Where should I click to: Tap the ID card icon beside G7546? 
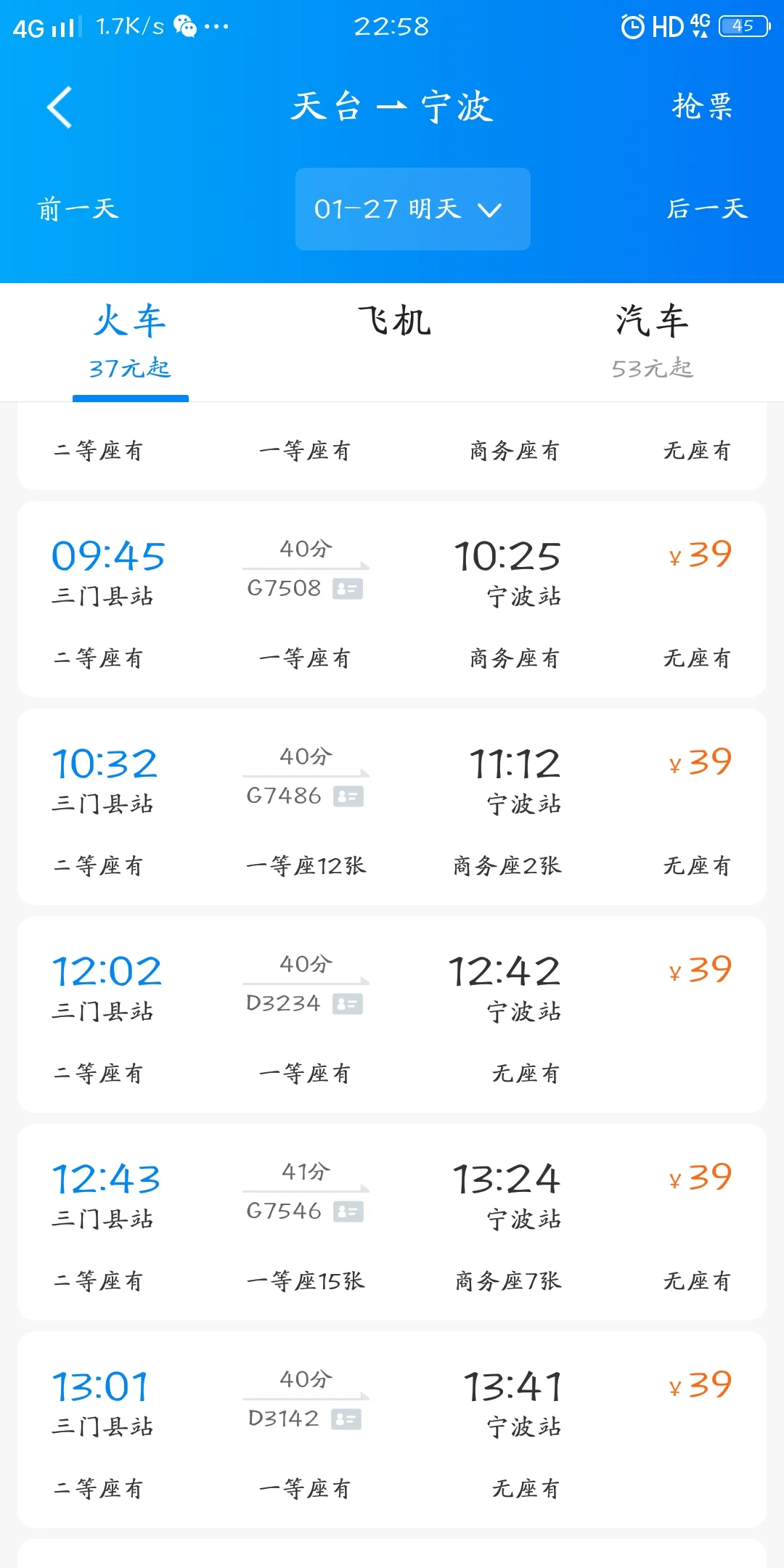pos(347,1211)
